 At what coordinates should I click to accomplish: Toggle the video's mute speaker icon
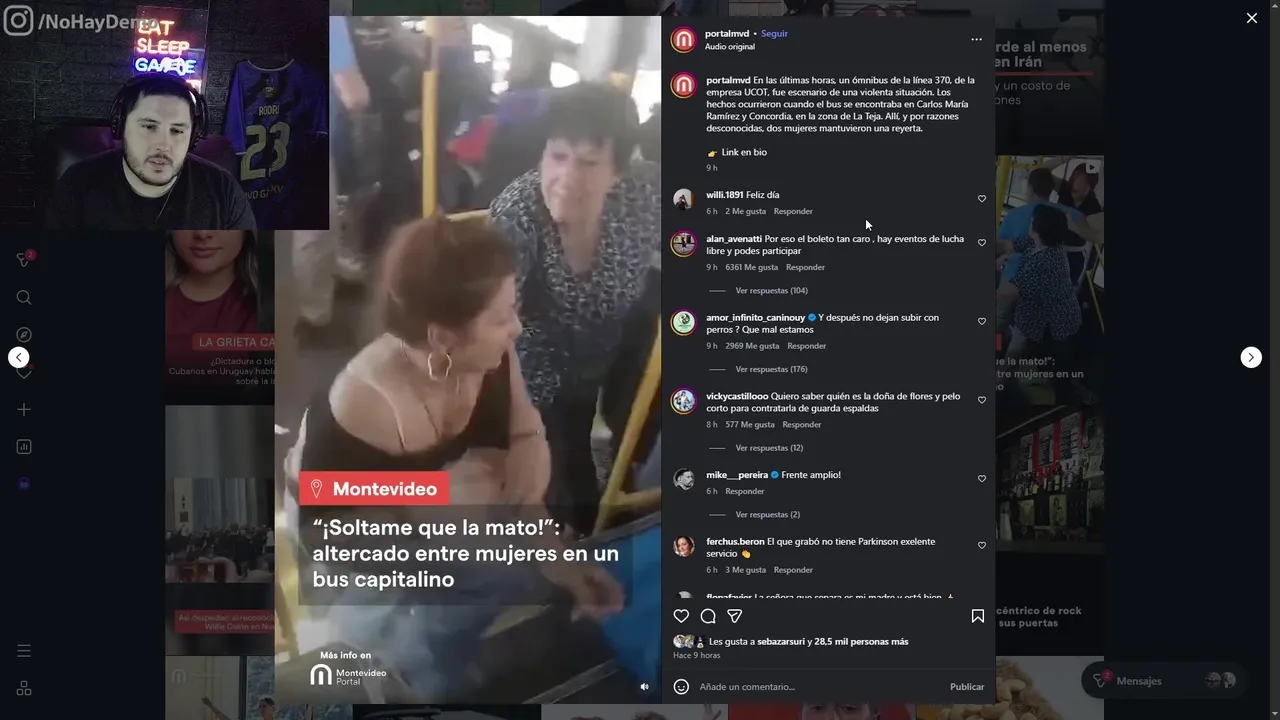(x=644, y=686)
